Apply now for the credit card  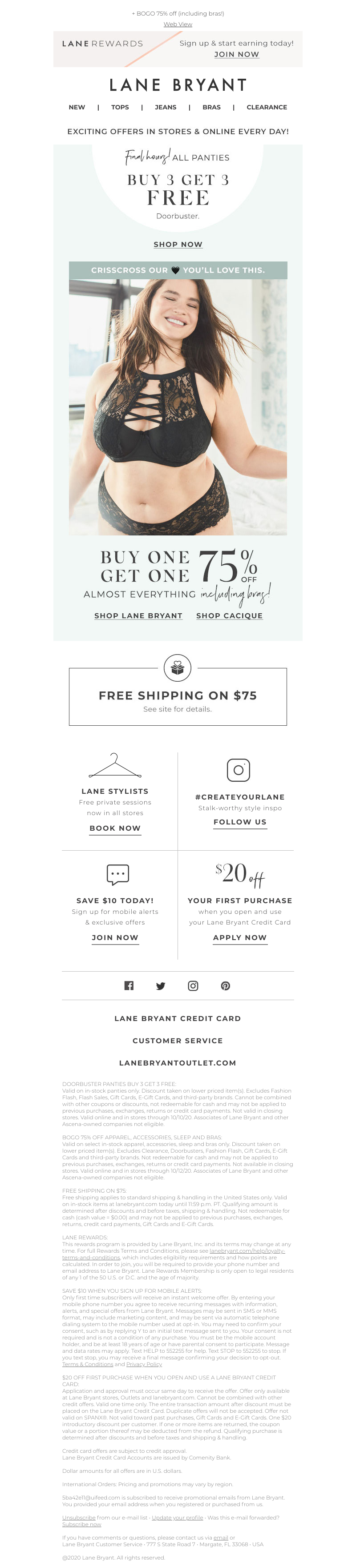[x=239, y=937]
